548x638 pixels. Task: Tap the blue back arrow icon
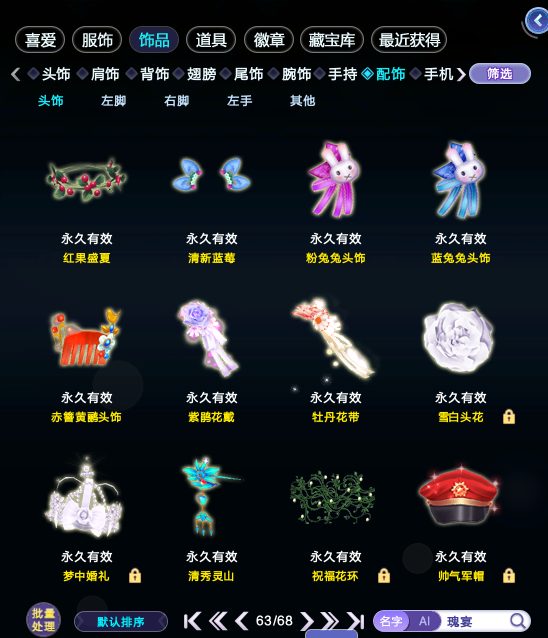click(x=537, y=20)
